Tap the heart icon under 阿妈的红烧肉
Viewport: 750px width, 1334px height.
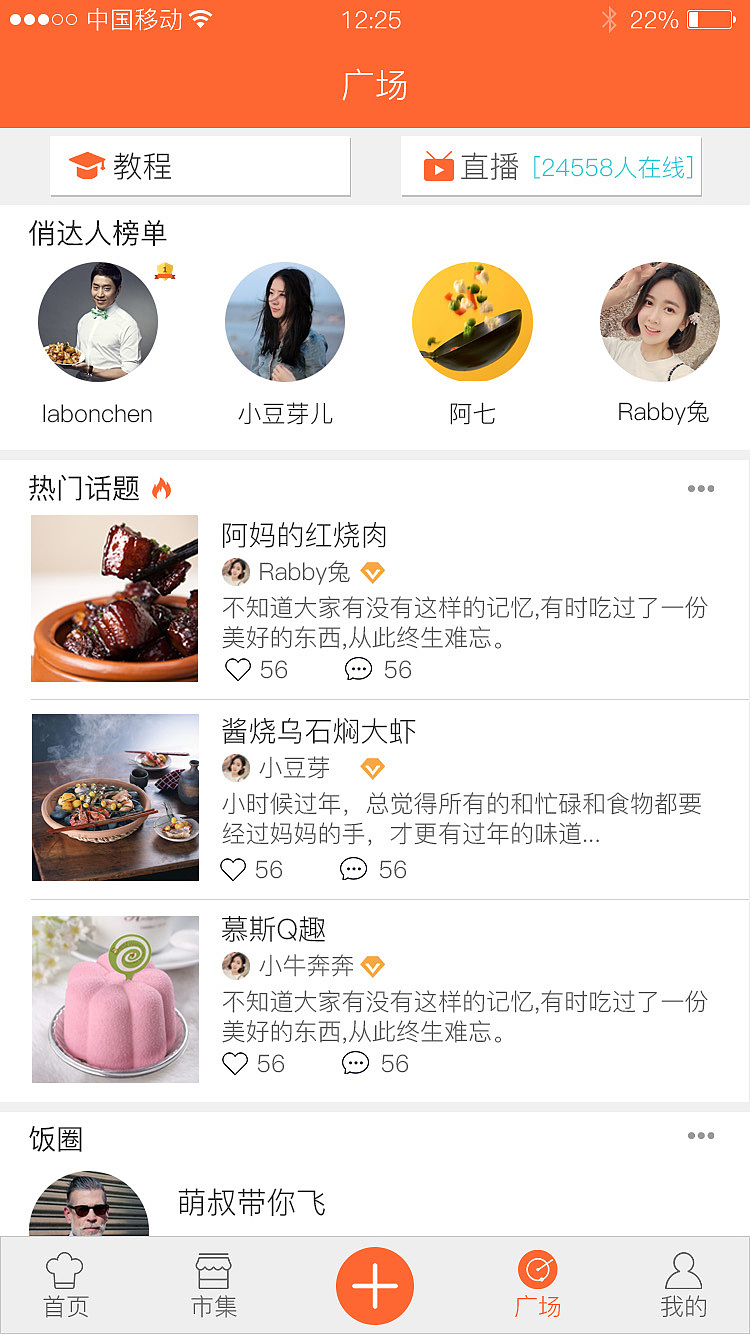coord(236,670)
